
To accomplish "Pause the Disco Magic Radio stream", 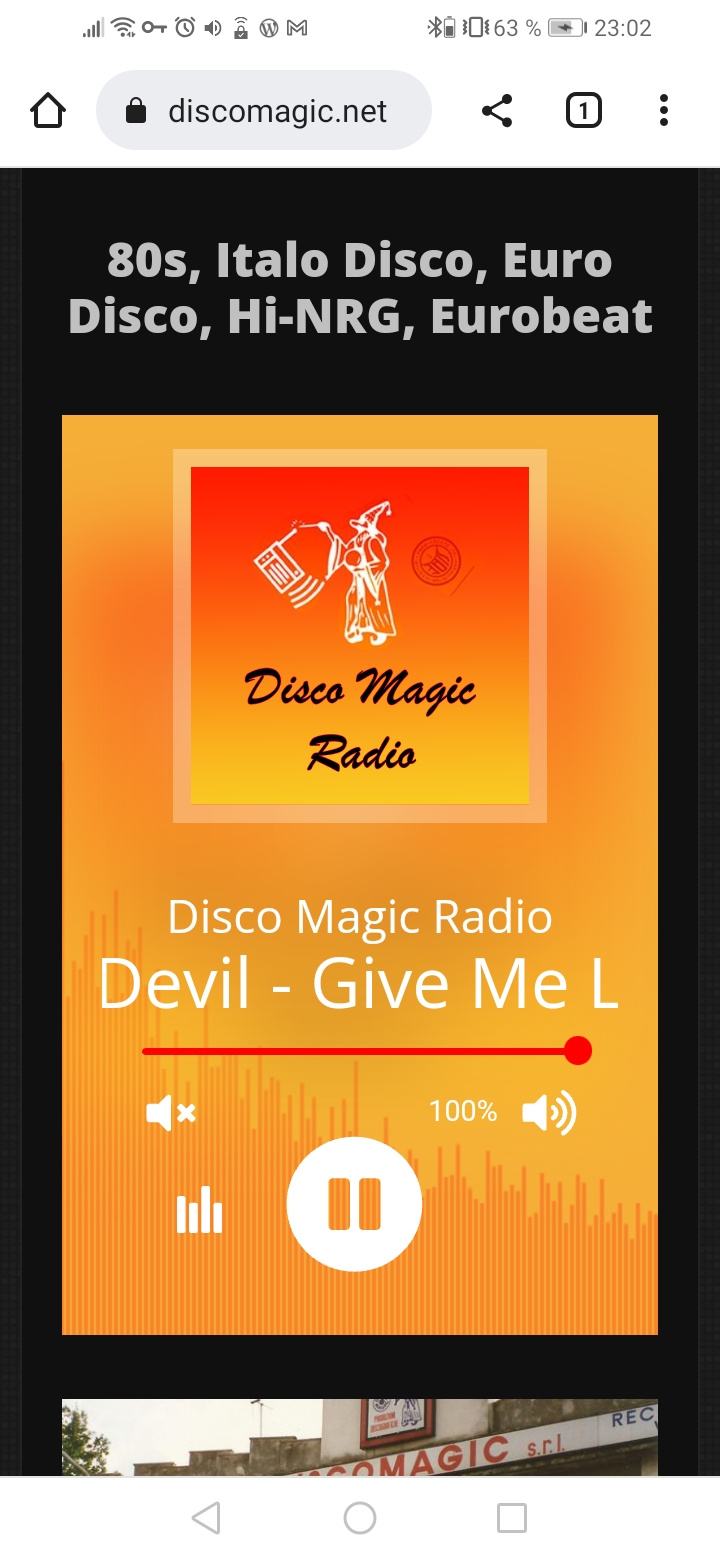I will tap(354, 1204).
